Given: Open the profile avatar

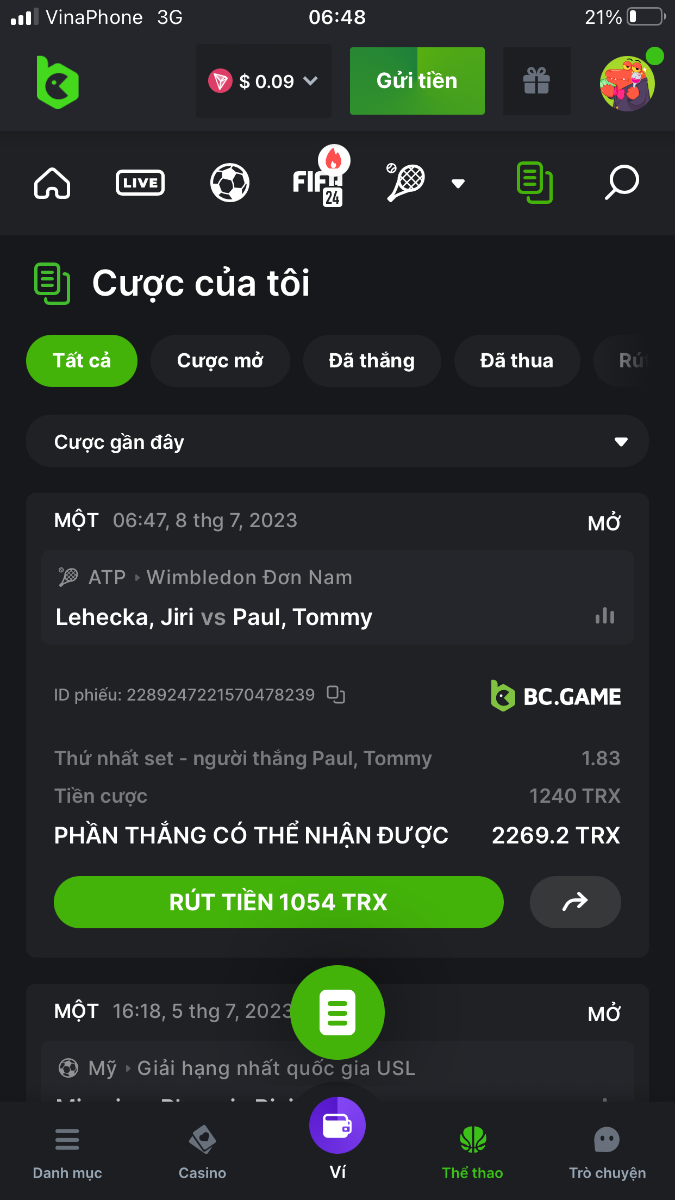Looking at the screenshot, I should click(x=627, y=83).
